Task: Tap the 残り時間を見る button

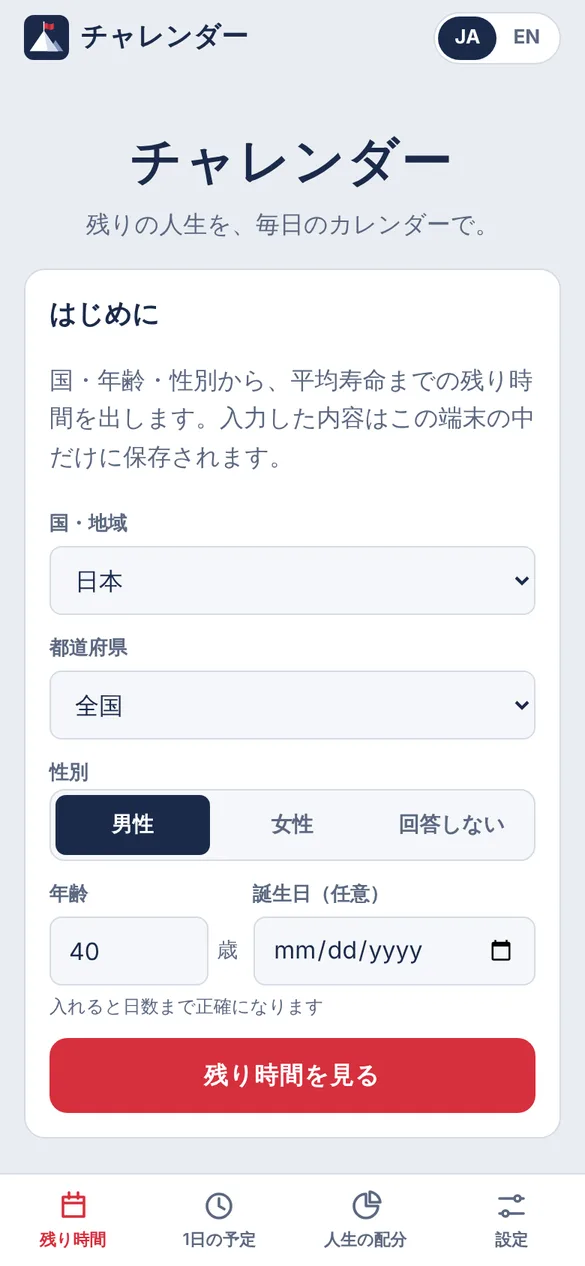Action: pyautogui.click(x=292, y=1075)
